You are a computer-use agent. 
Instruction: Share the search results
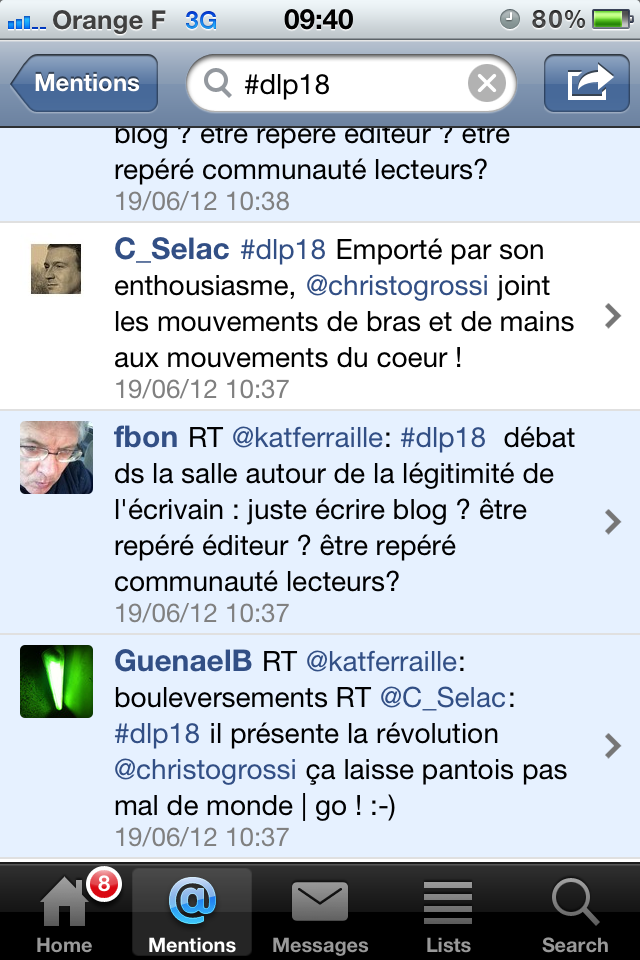586,83
